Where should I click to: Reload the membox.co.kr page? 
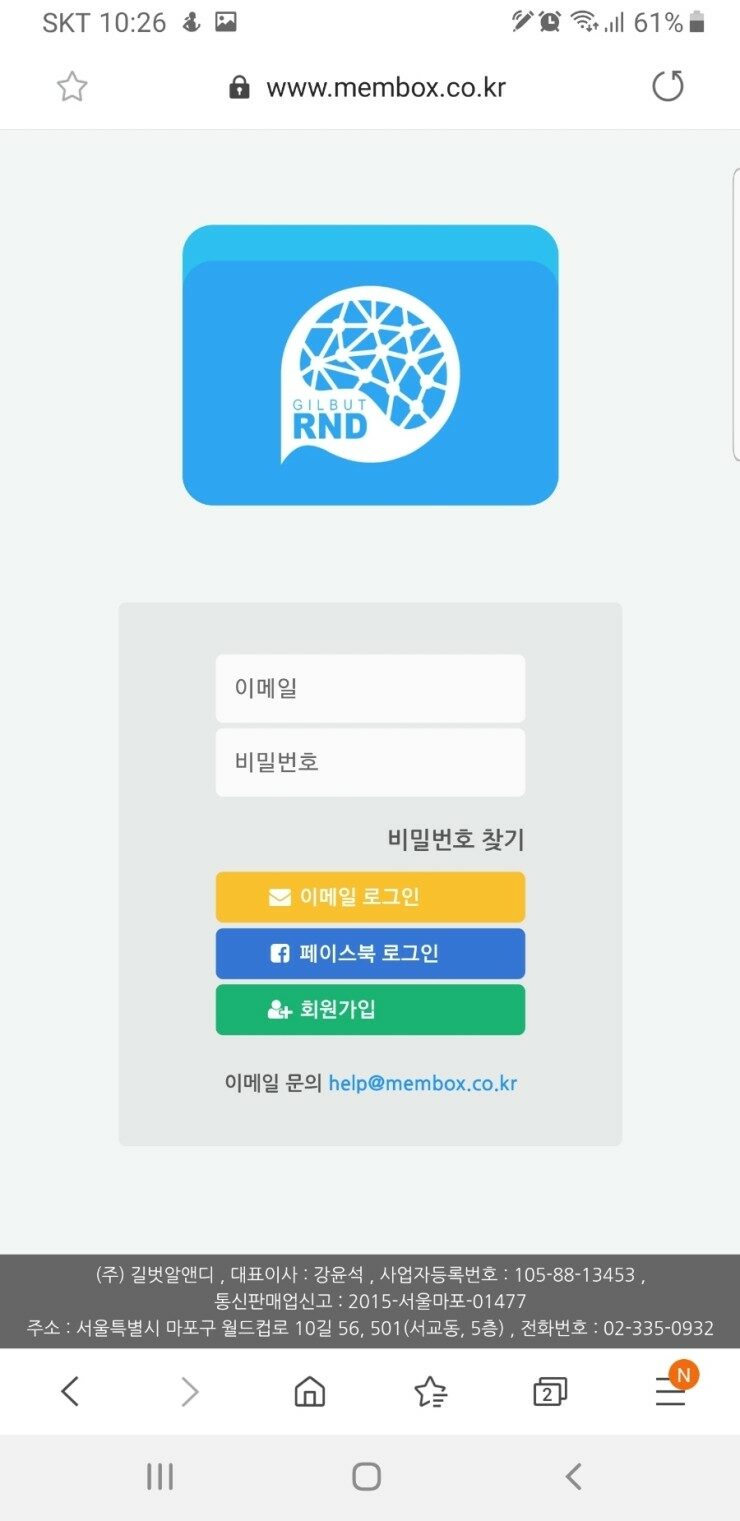click(x=667, y=87)
